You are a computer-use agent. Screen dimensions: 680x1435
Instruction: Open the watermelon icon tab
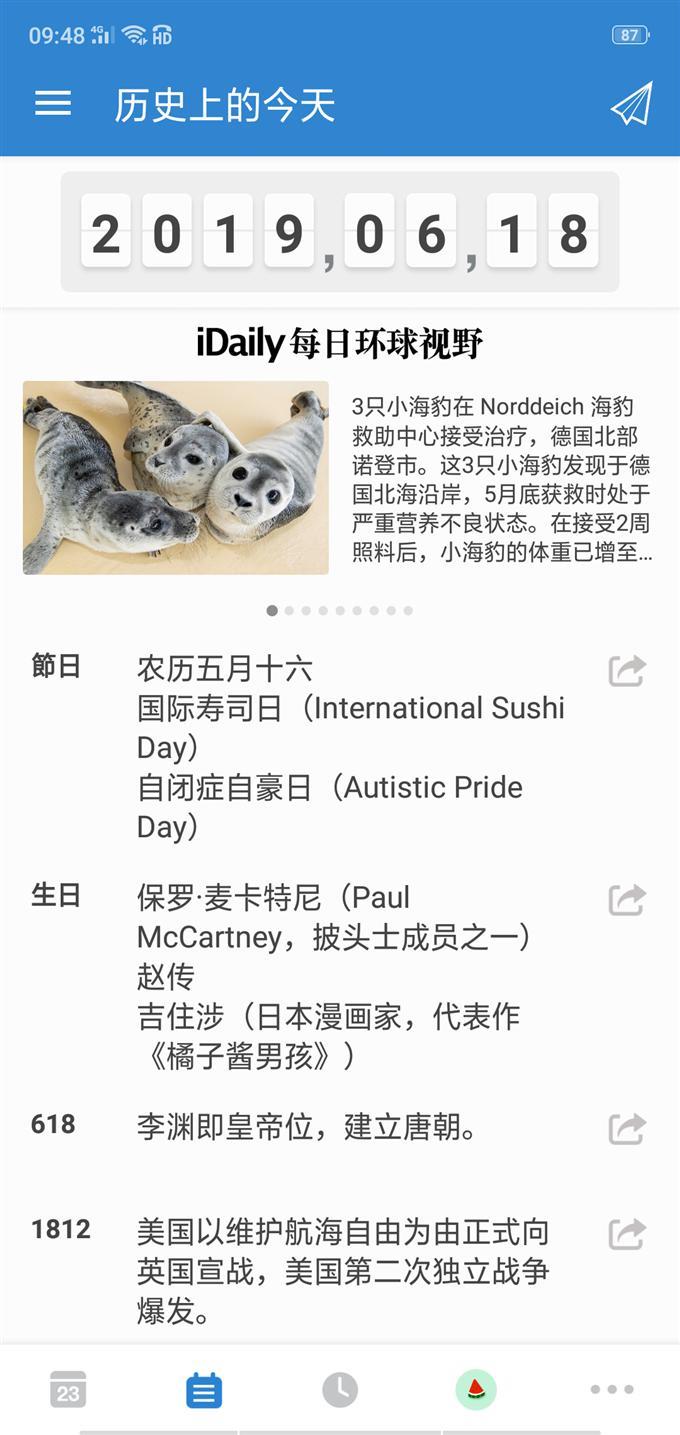tap(476, 1390)
